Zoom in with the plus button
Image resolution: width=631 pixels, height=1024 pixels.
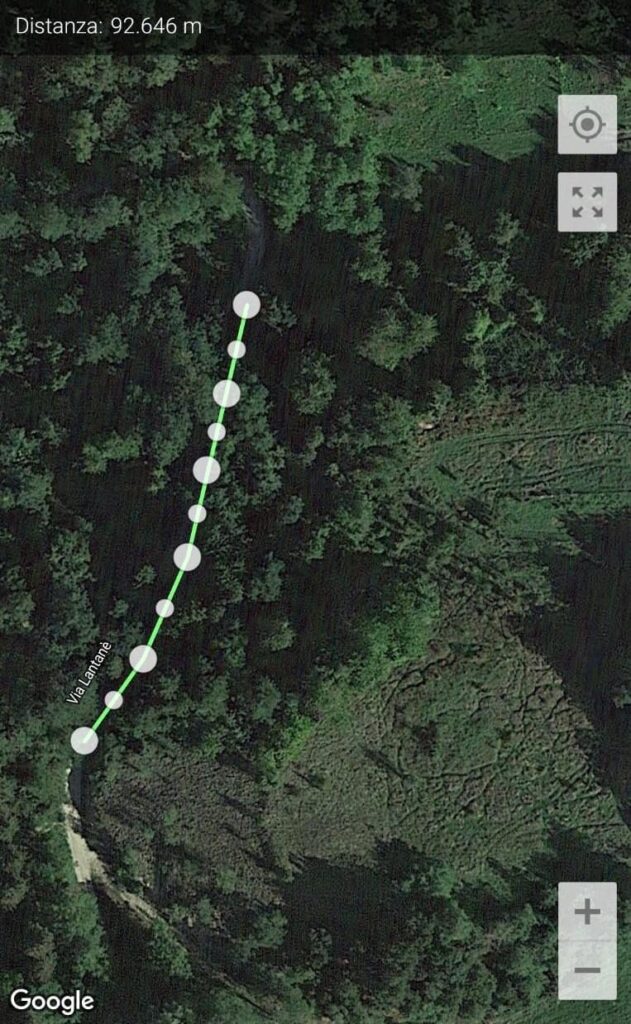click(x=587, y=912)
